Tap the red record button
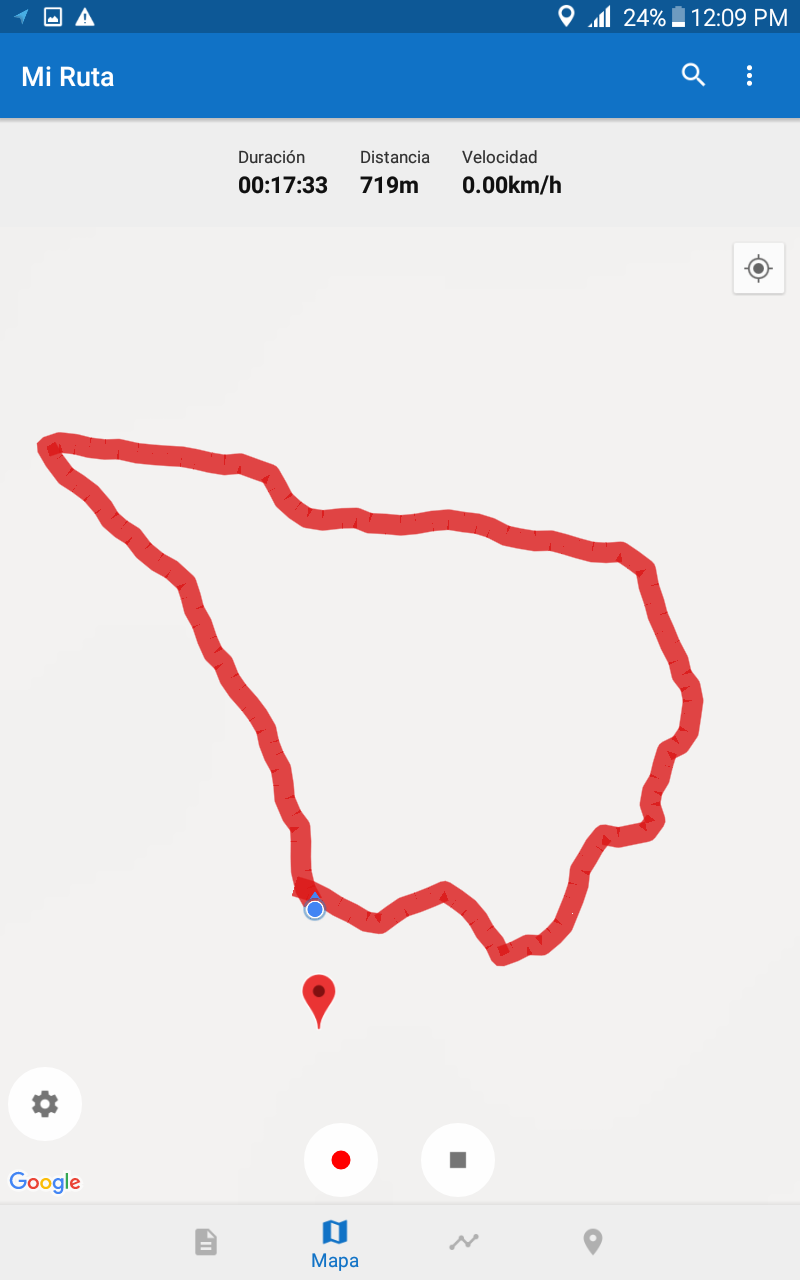 click(341, 1160)
